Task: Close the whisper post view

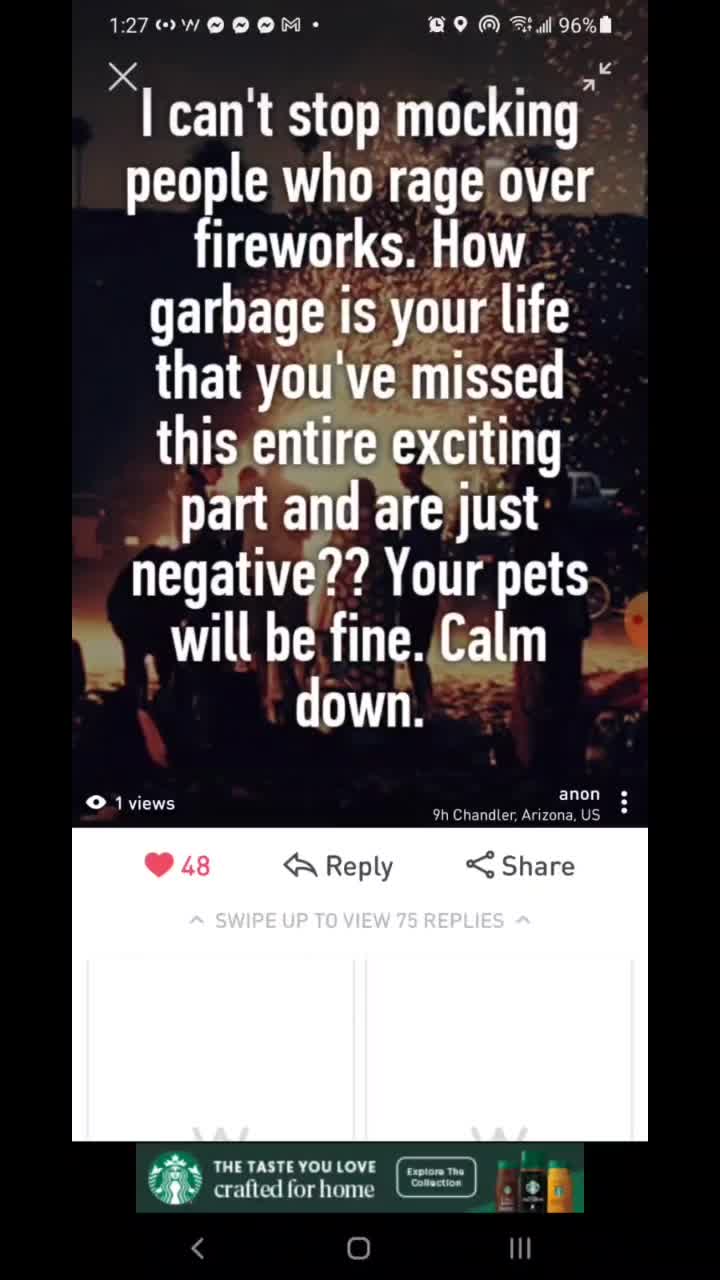Action: [123, 77]
